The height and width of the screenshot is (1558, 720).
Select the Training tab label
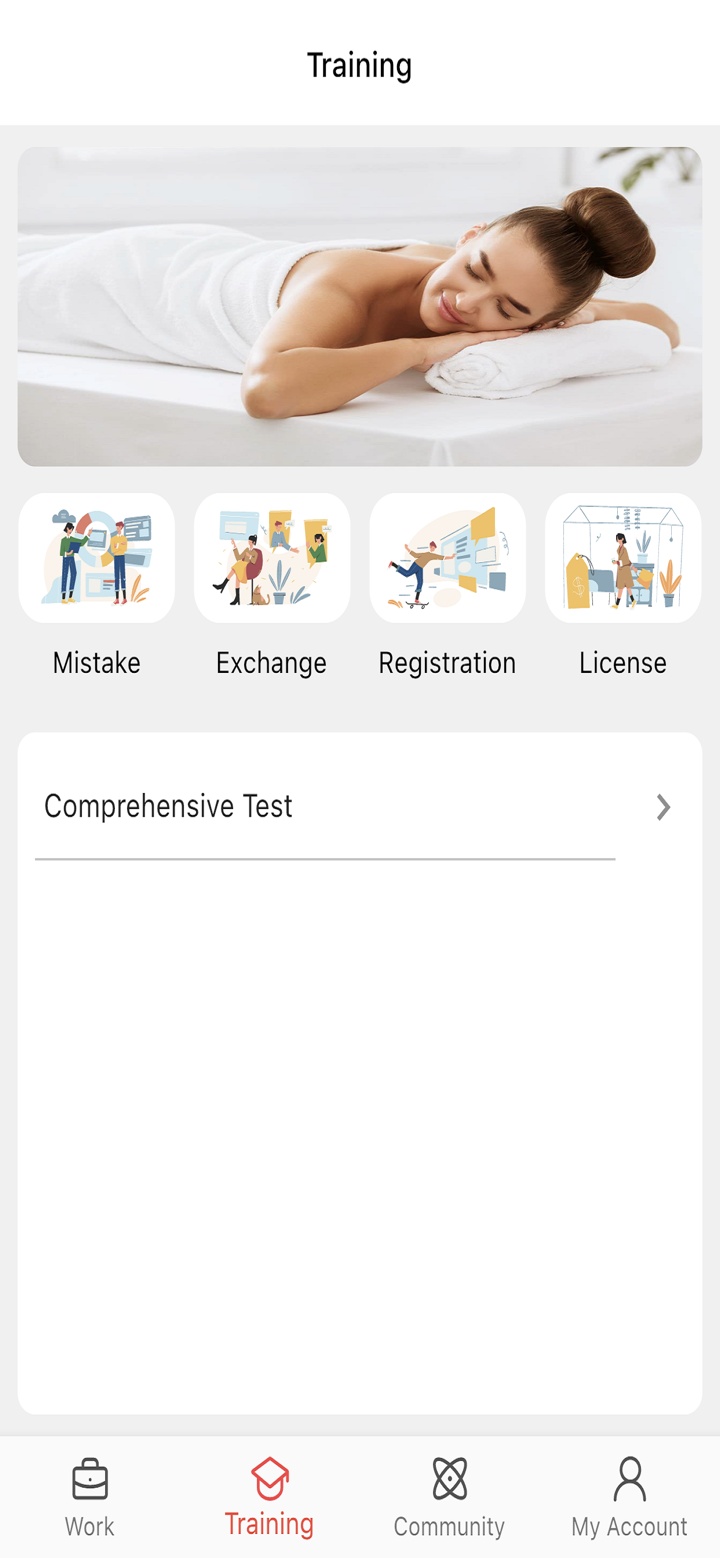[x=268, y=1525]
